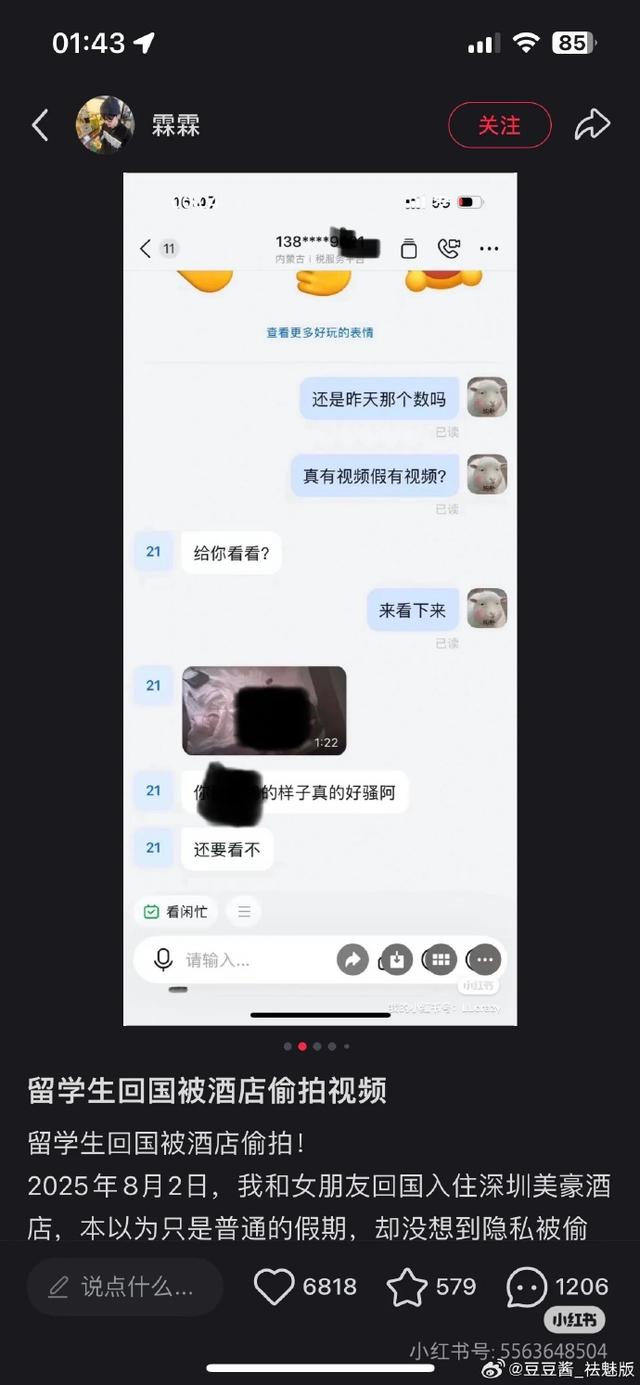Open 霖霖's profile avatar
The width and height of the screenshot is (640, 1385).
pyautogui.click(x=105, y=125)
